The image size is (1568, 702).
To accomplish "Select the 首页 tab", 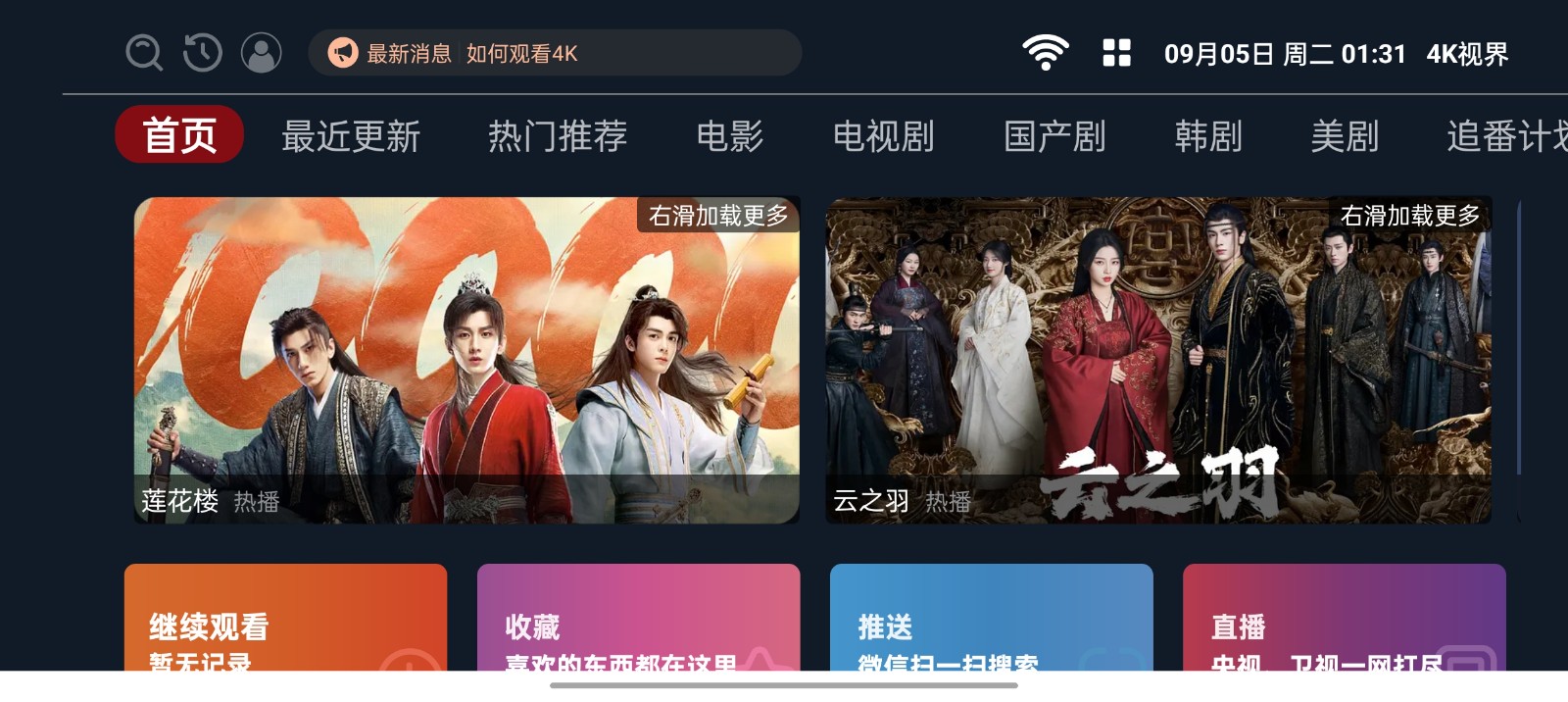I will 179,135.
